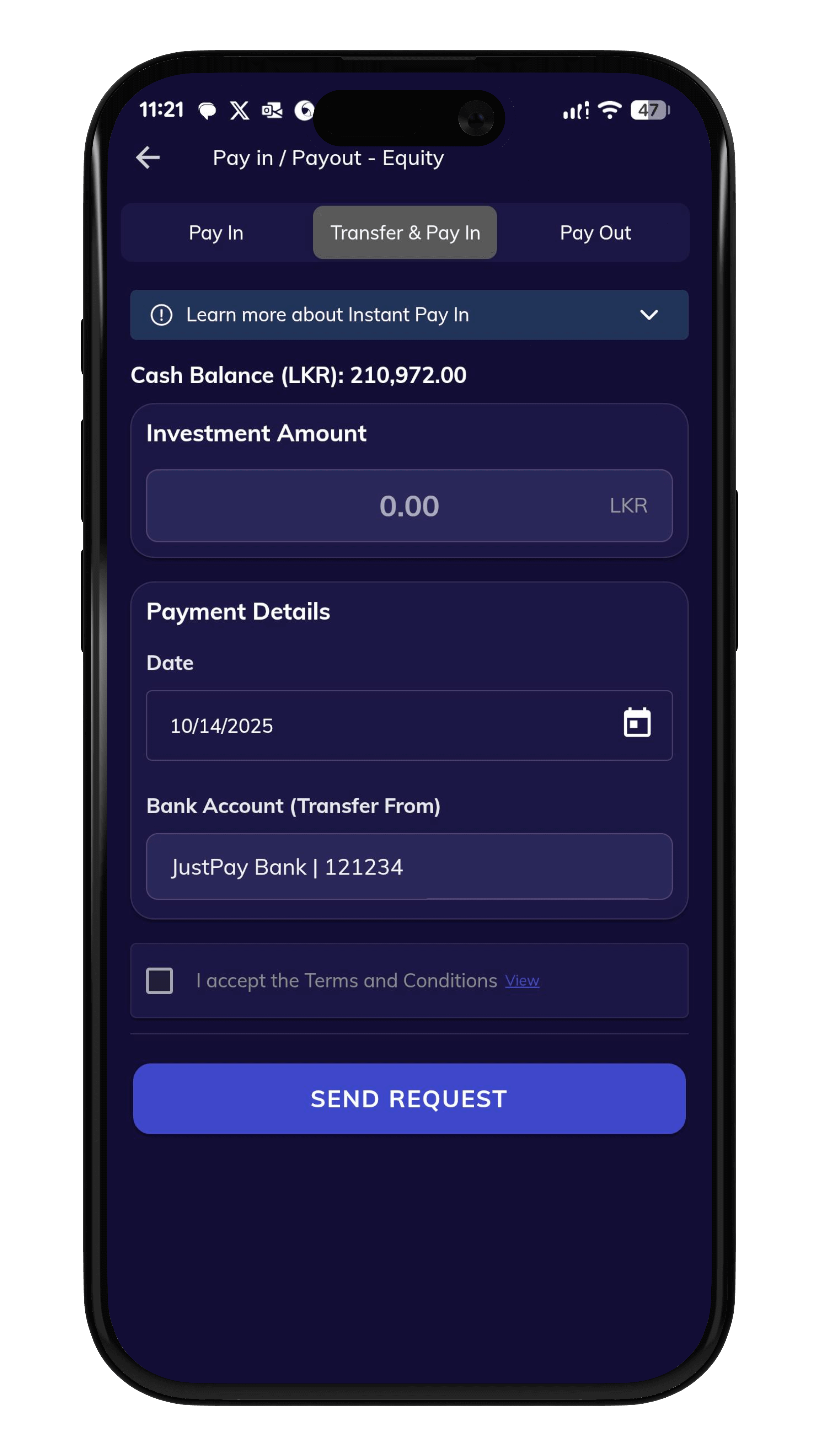Open the calendar date picker icon
This screenshot has height=1456, width=819.
click(x=636, y=723)
